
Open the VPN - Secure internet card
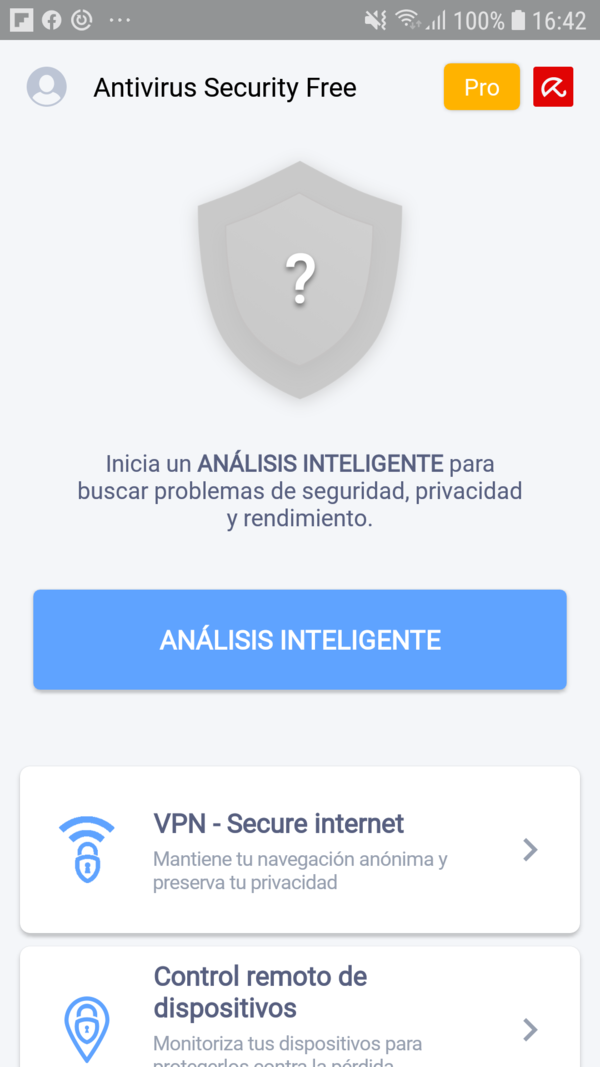click(300, 849)
